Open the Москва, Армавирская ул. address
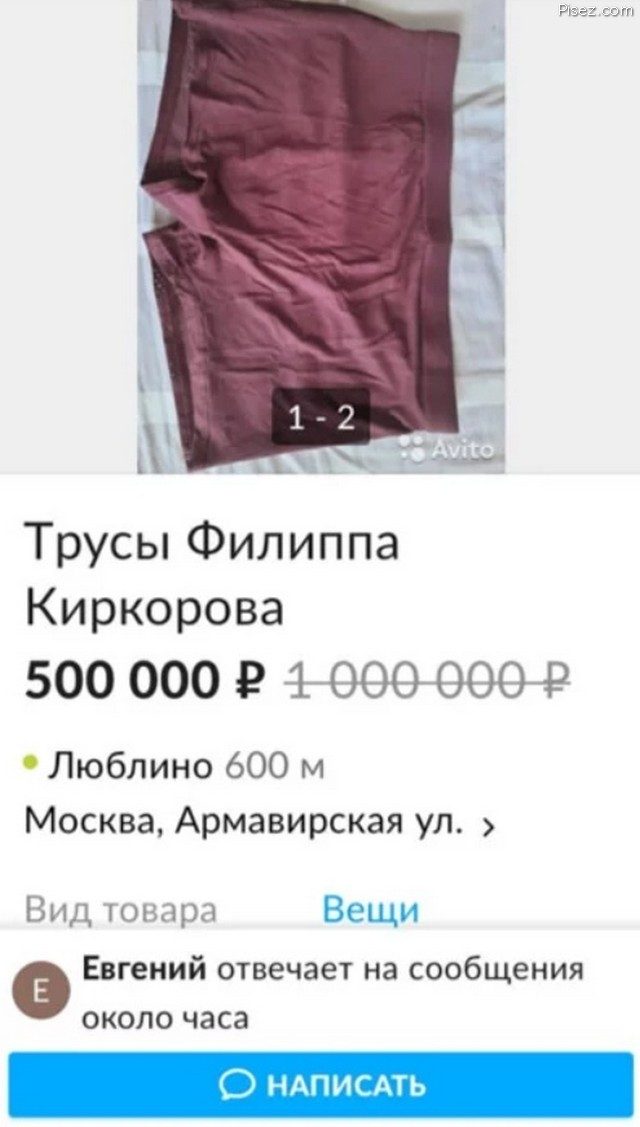This screenshot has height=1127, width=640. (x=258, y=822)
